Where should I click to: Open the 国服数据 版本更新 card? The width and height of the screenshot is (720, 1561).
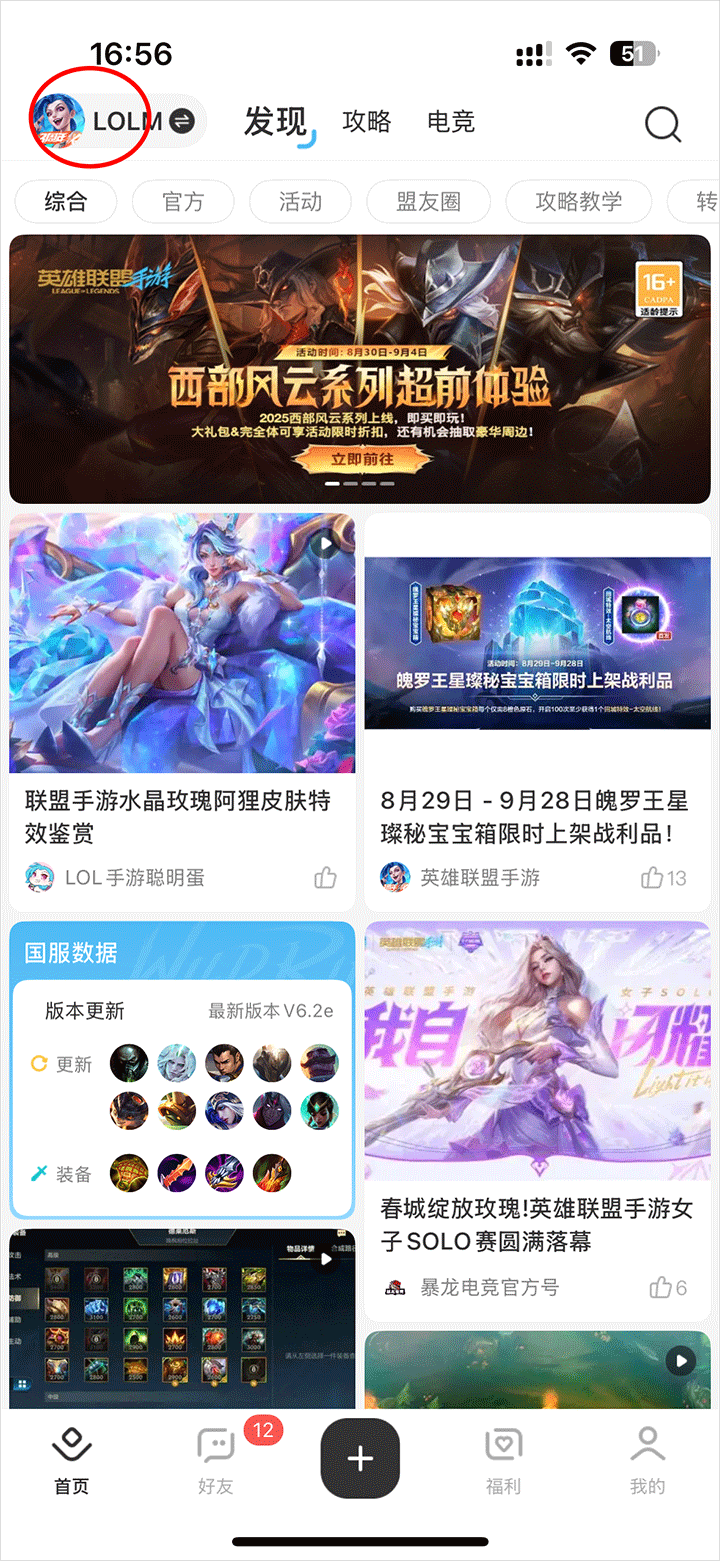click(x=182, y=1095)
